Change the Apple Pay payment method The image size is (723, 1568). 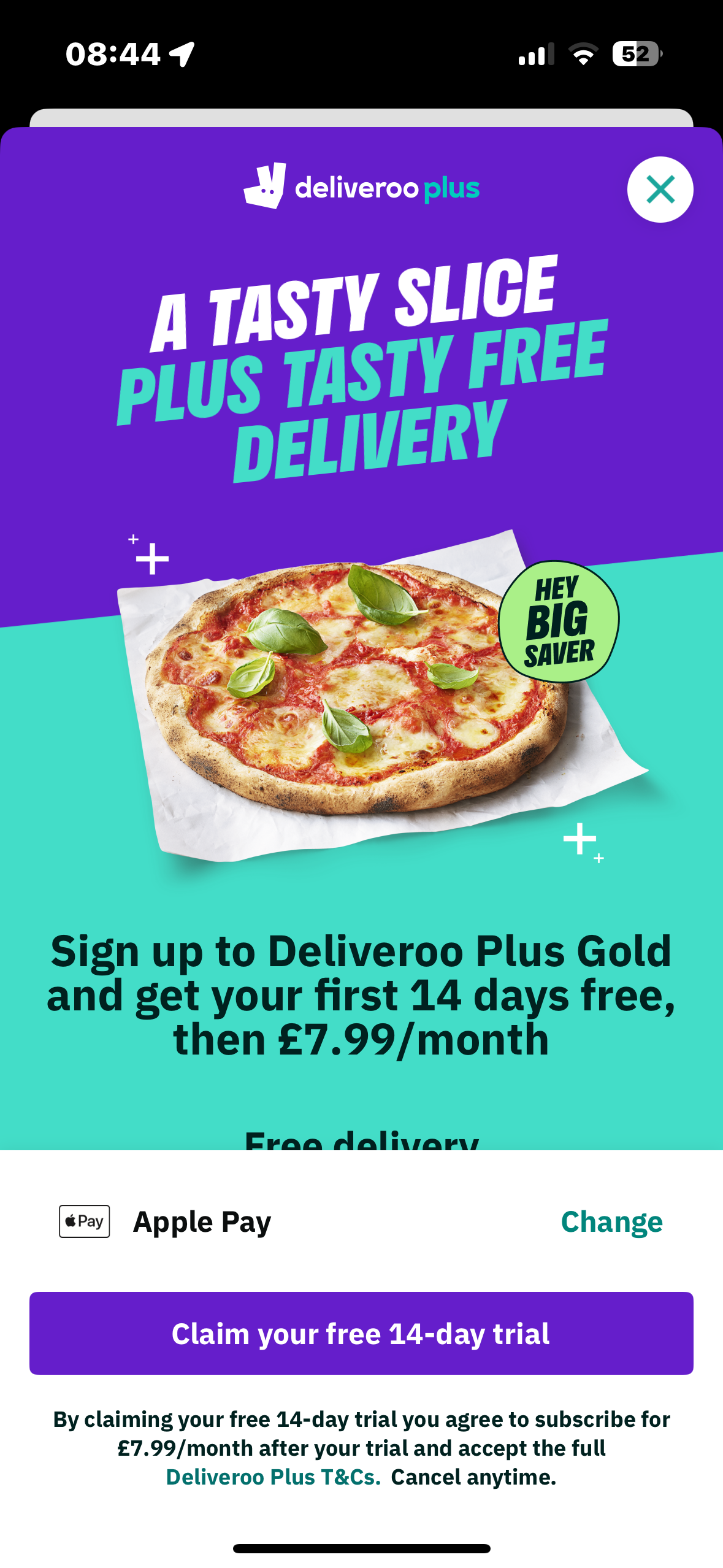pyautogui.click(x=611, y=1221)
